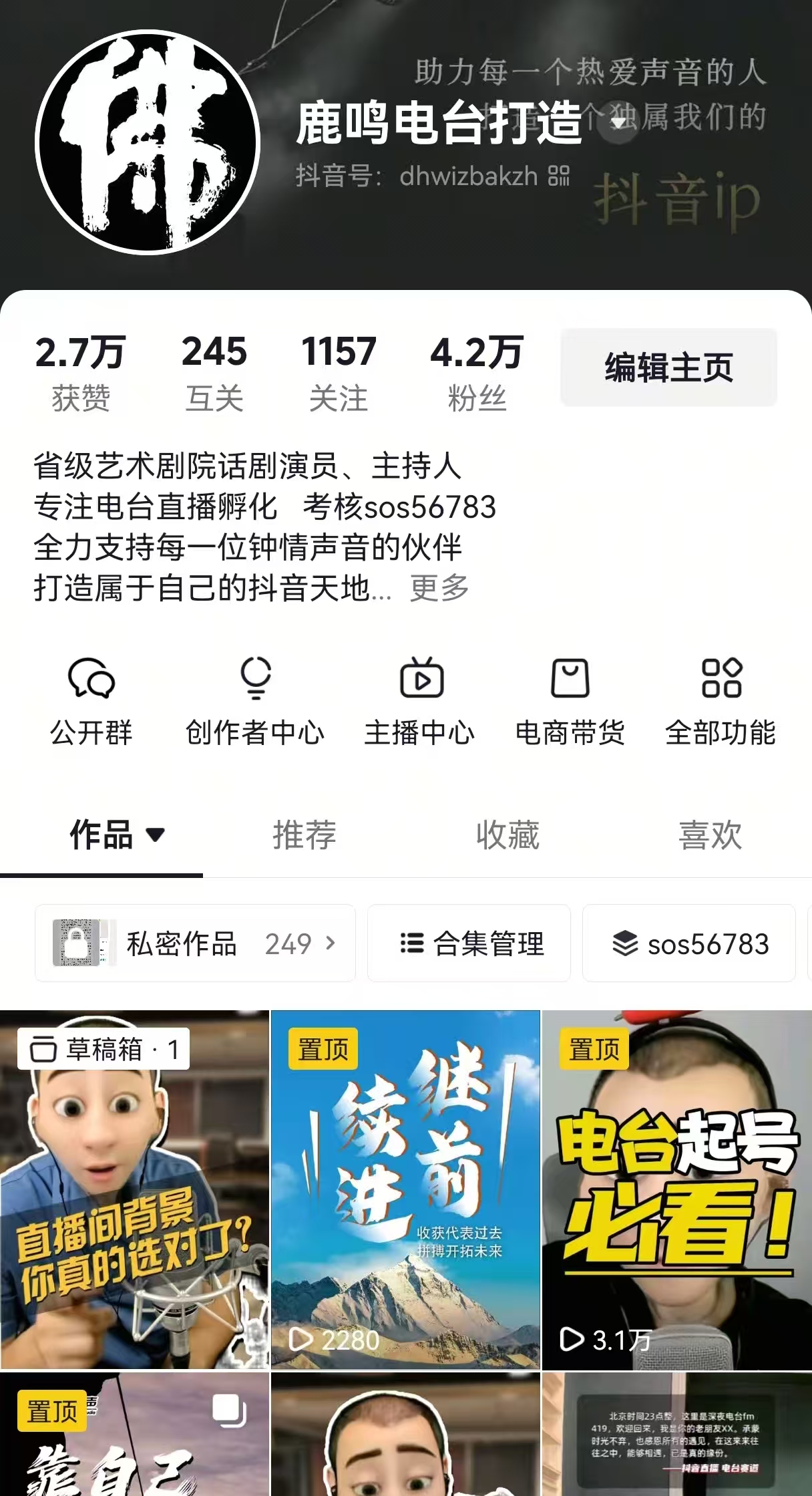Switch to the 收藏 tab
This screenshot has width=812, height=1496.
click(507, 835)
